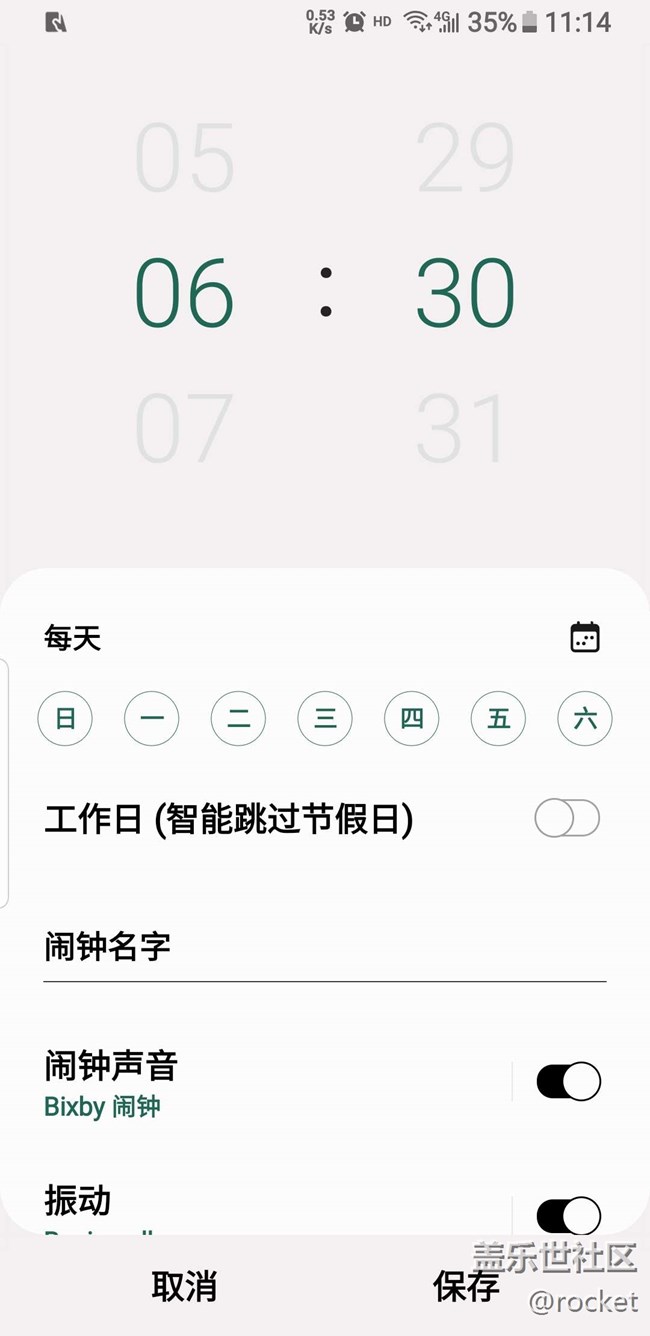Select hour 07 in time picker
650x1336 pixels.
[185, 428]
